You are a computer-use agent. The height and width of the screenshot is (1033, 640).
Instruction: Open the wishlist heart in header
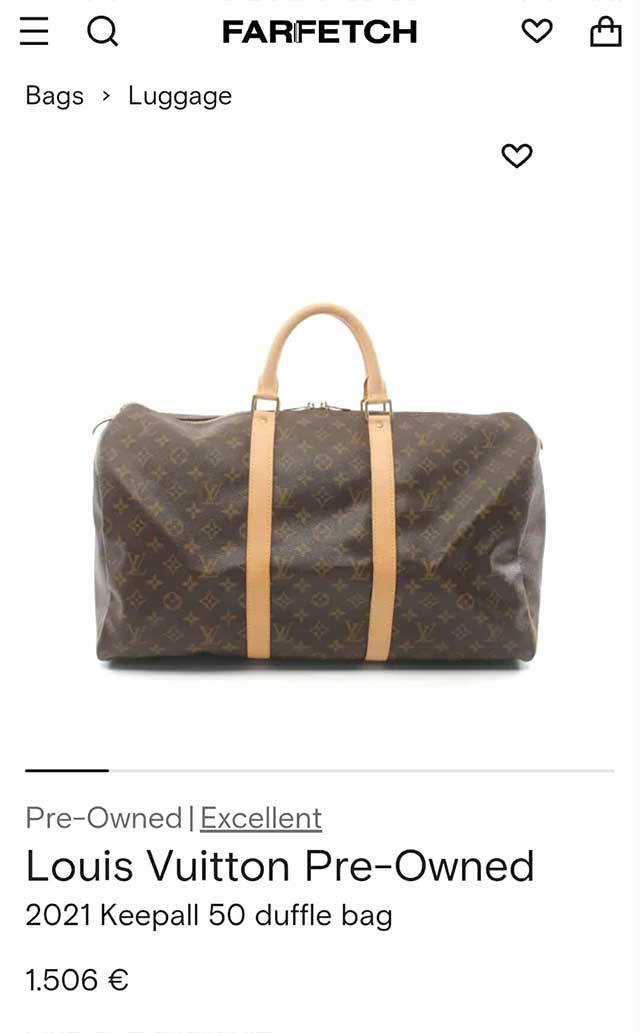coord(537,32)
